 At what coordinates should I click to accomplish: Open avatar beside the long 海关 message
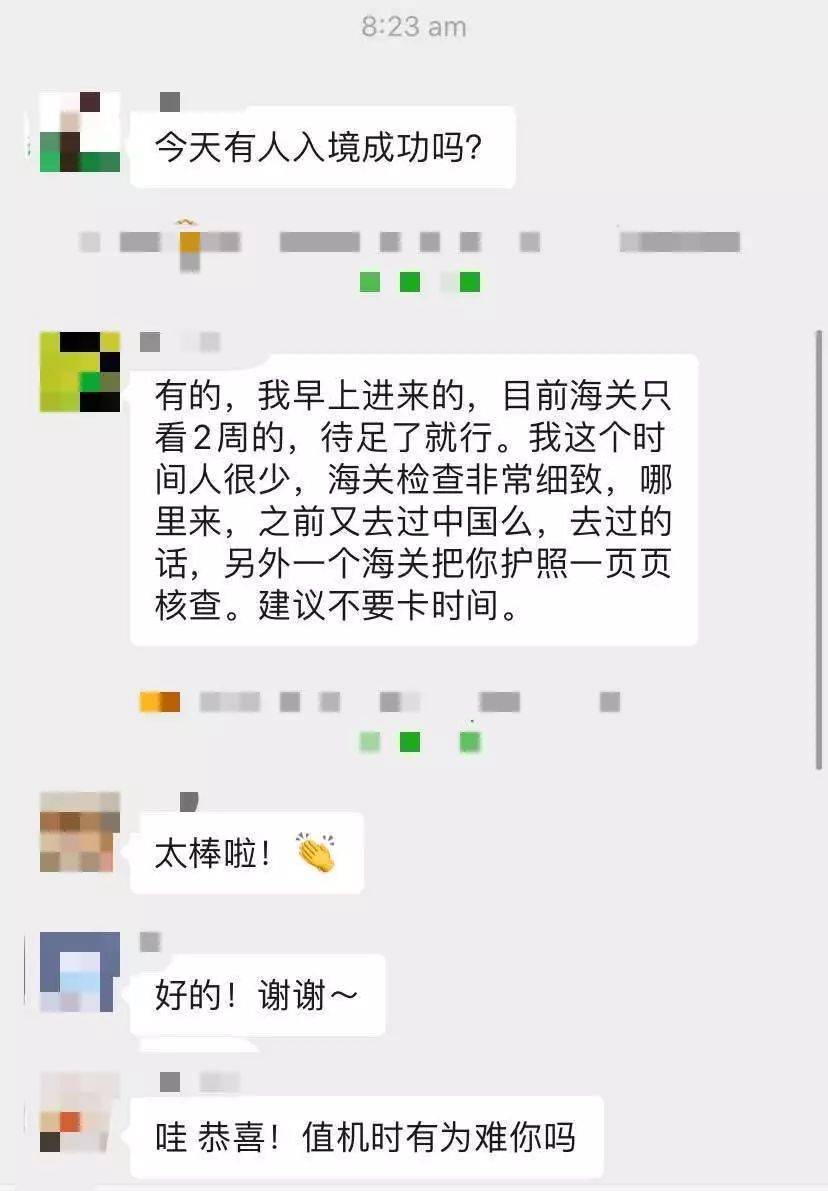pyautogui.click(x=80, y=372)
